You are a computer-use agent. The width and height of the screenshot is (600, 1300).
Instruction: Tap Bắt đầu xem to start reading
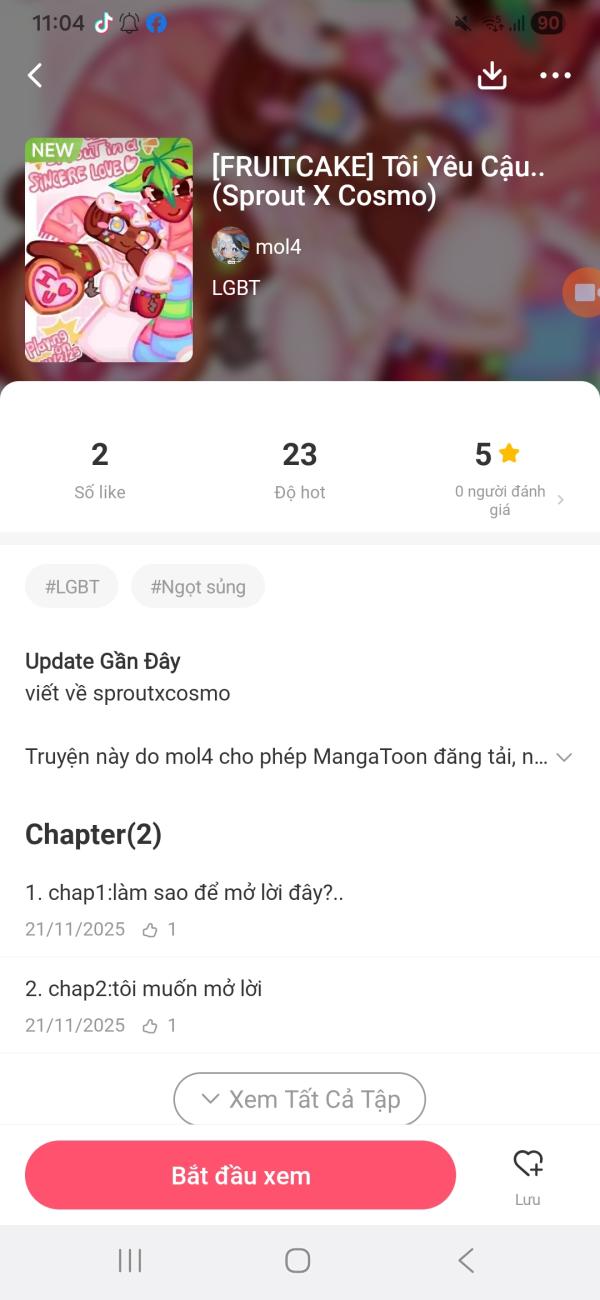(x=240, y=1176)
